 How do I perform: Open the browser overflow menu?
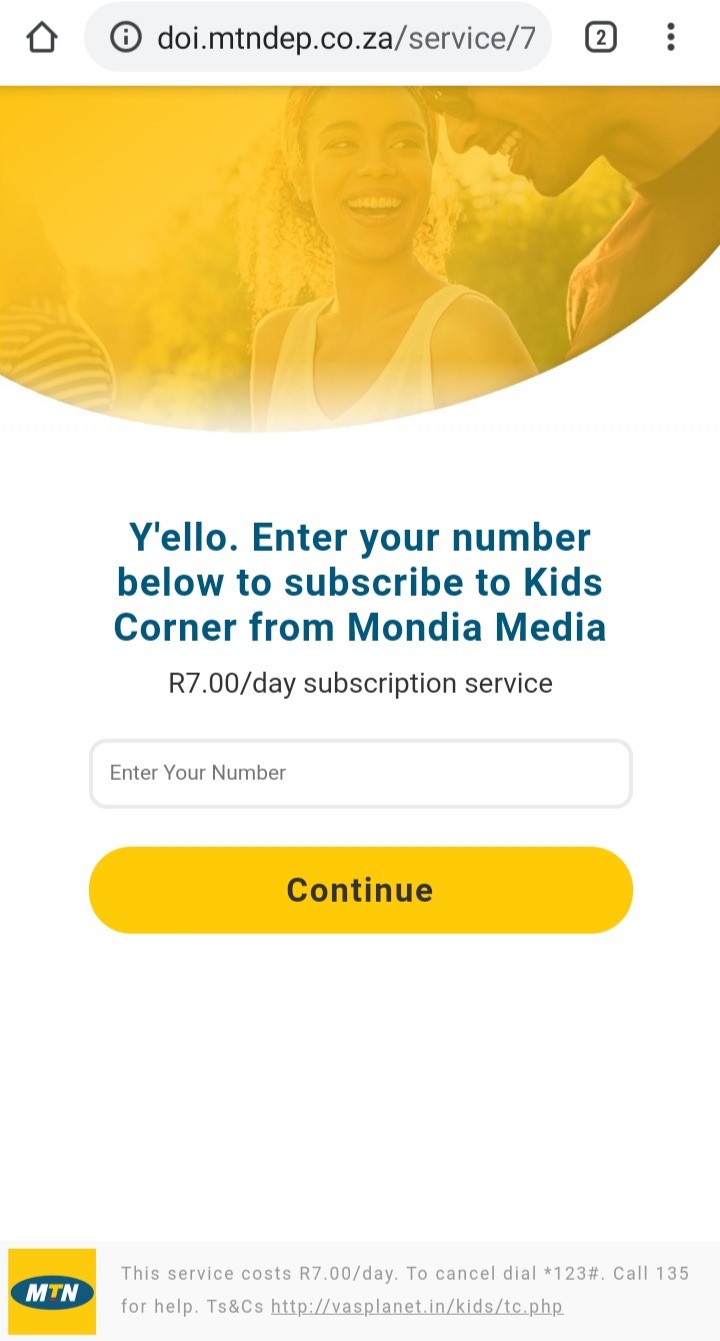point(671,38)
